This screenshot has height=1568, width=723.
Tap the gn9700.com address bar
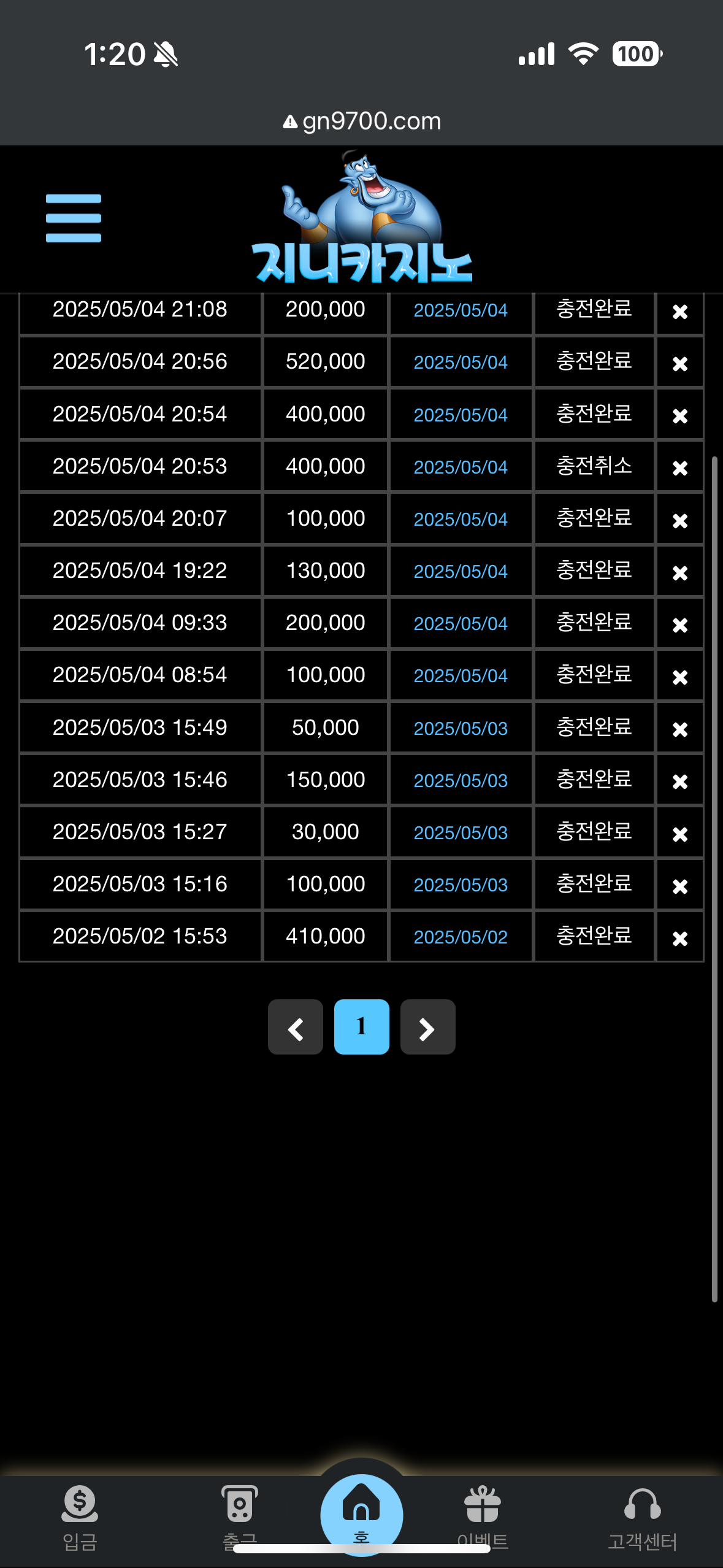click(x=362, y=121)
